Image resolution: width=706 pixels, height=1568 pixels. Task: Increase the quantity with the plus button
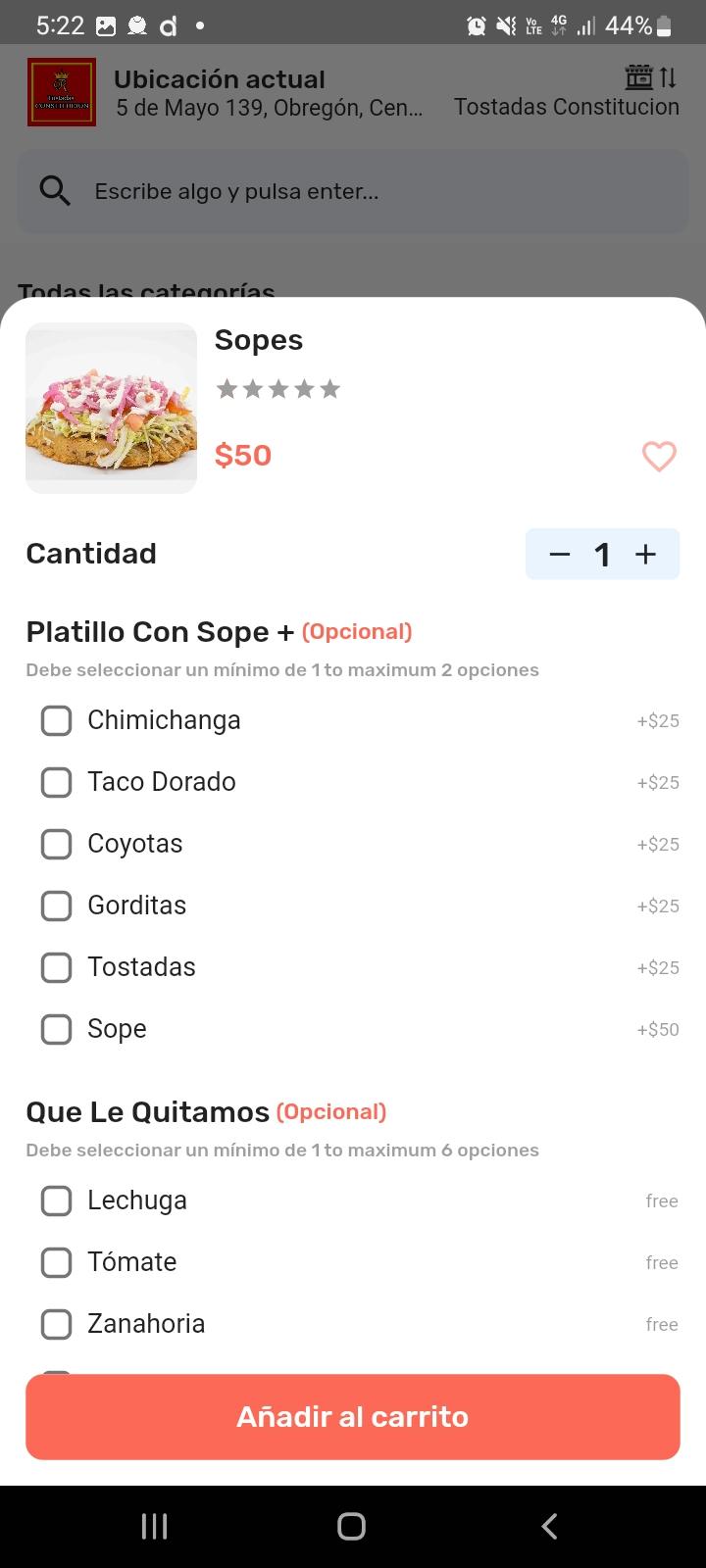[645, 555]
